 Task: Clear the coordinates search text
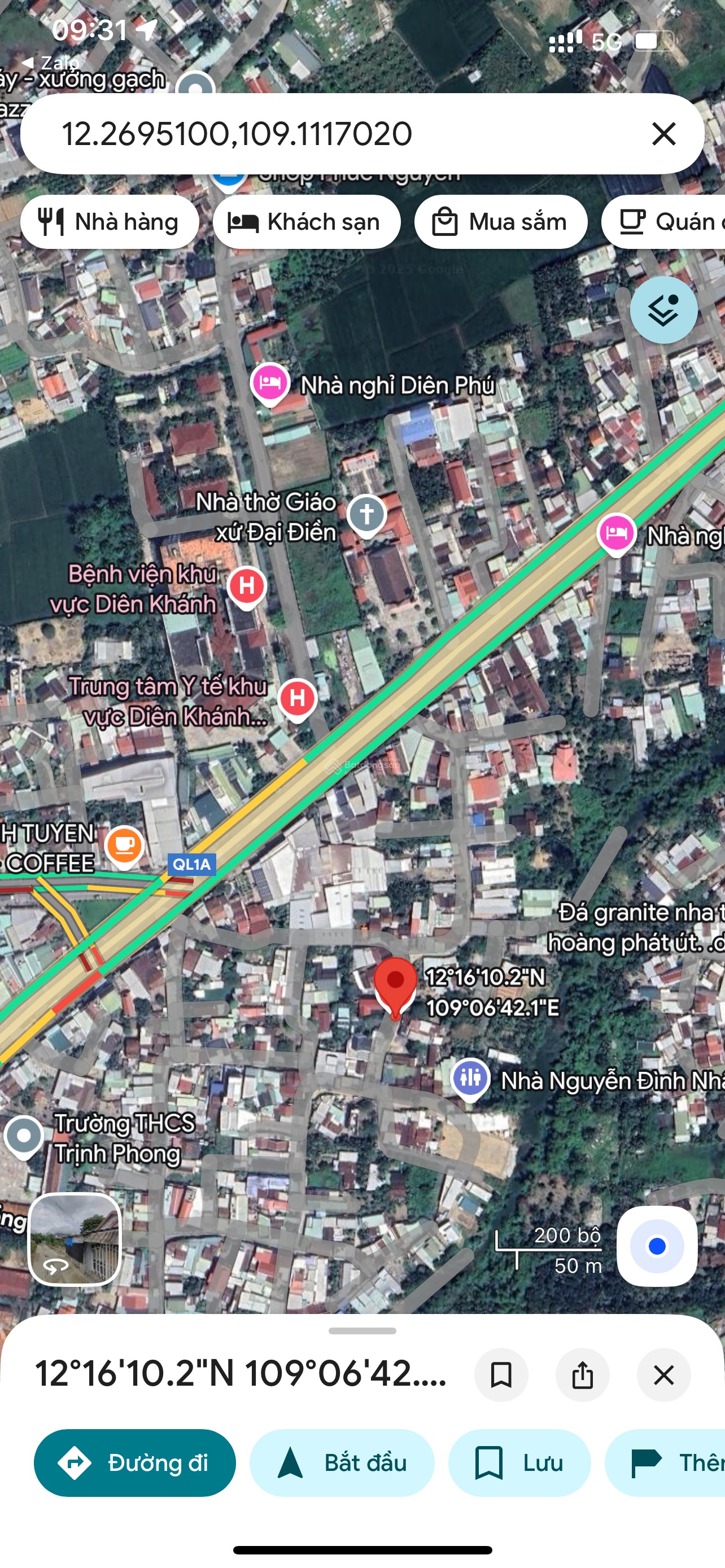point(663,133)
